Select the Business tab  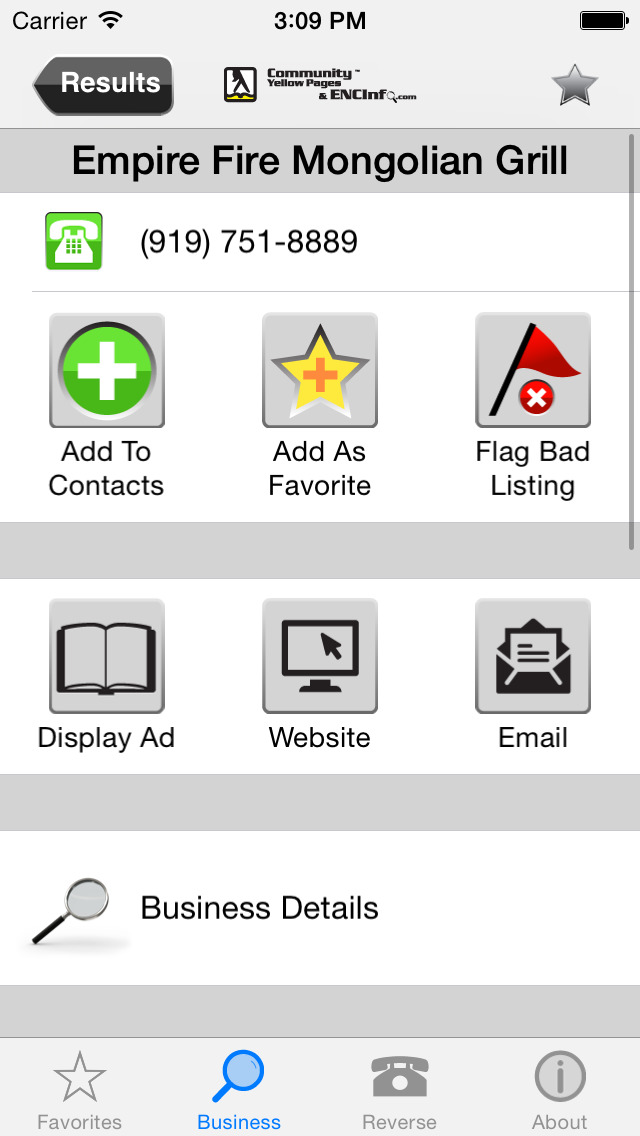click(x=239, y=1090)
